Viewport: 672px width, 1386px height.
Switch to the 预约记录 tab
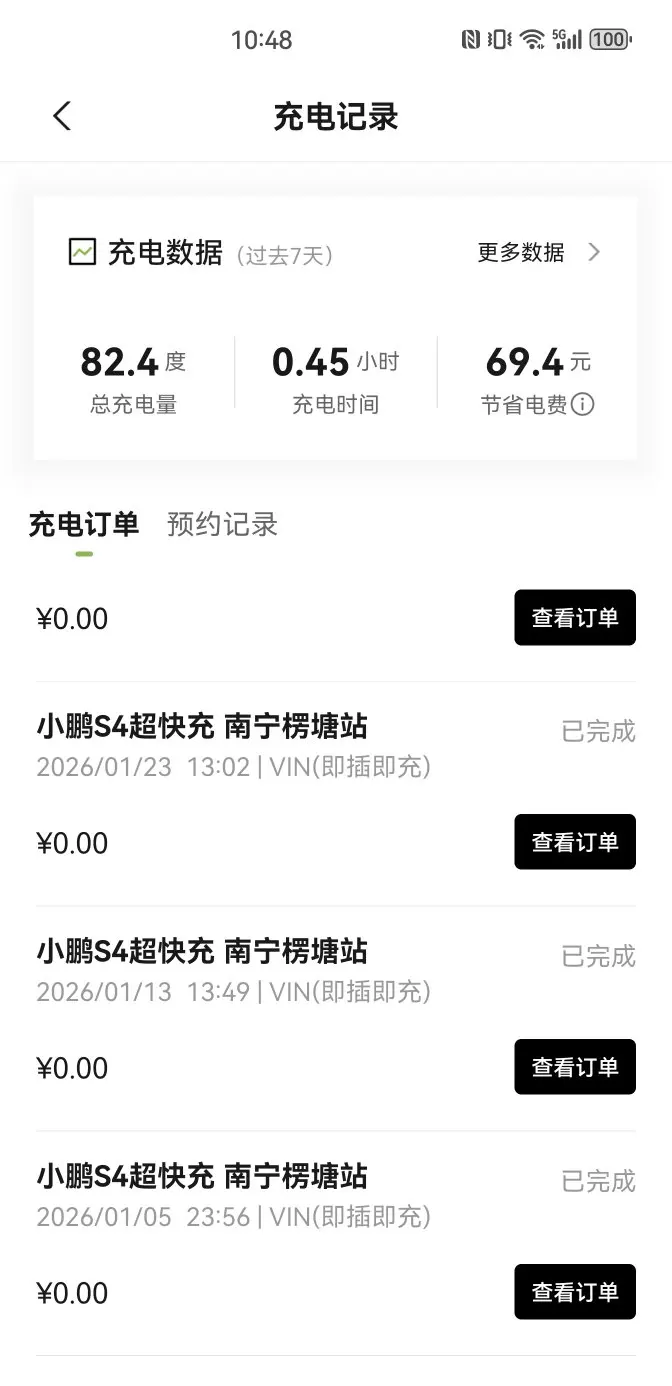point(222,524)
